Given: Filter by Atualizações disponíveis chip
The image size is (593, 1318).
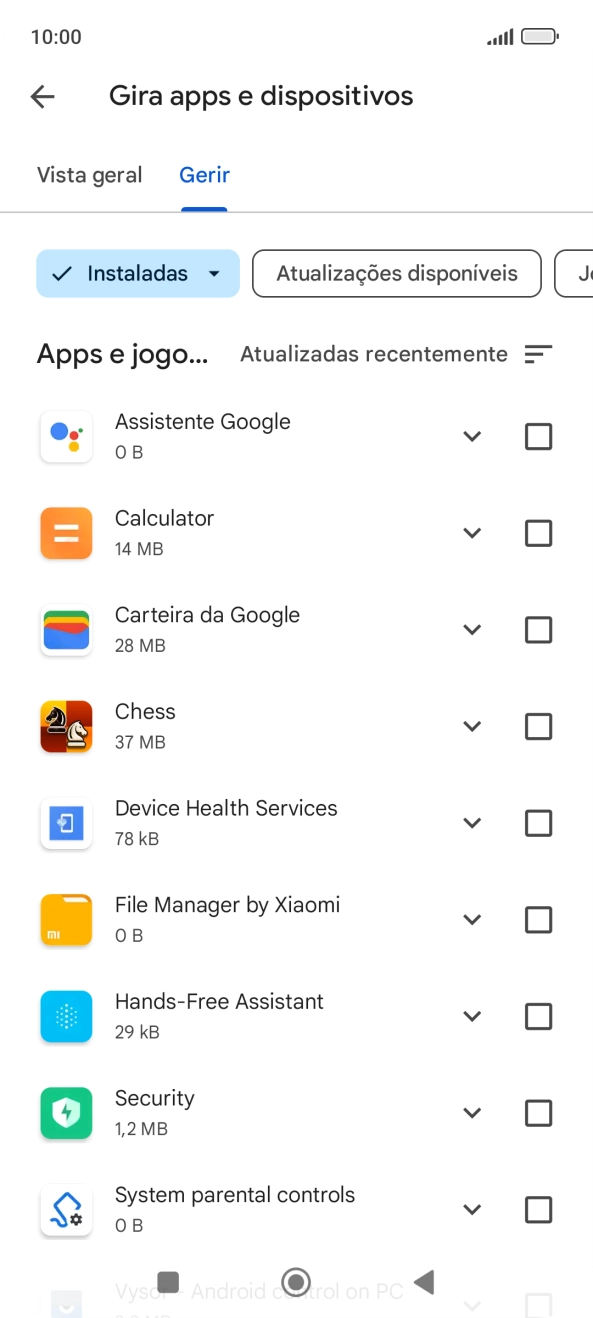Looking at the screenshot, I should (x=397, y=273).
